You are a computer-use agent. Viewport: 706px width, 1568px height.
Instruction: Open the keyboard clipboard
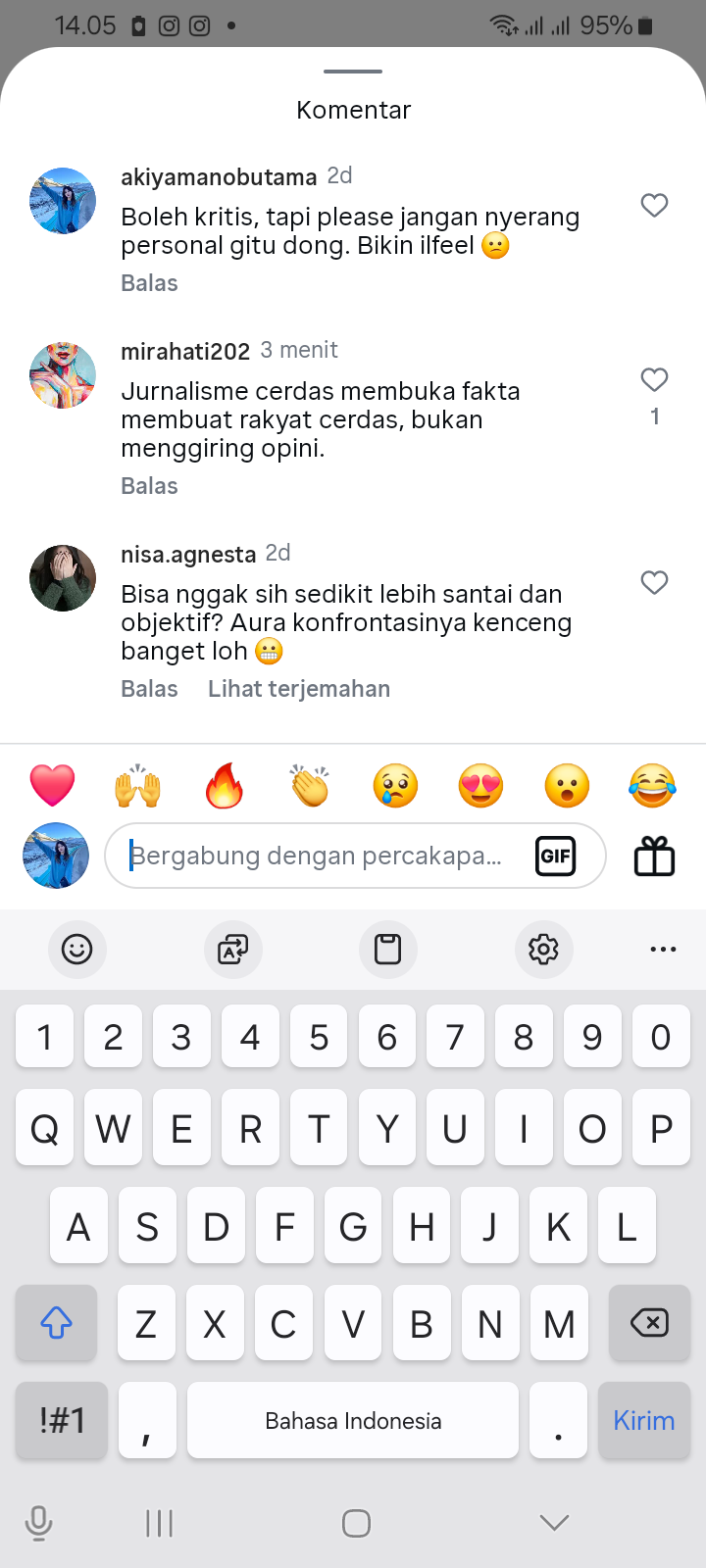[388, 949]
